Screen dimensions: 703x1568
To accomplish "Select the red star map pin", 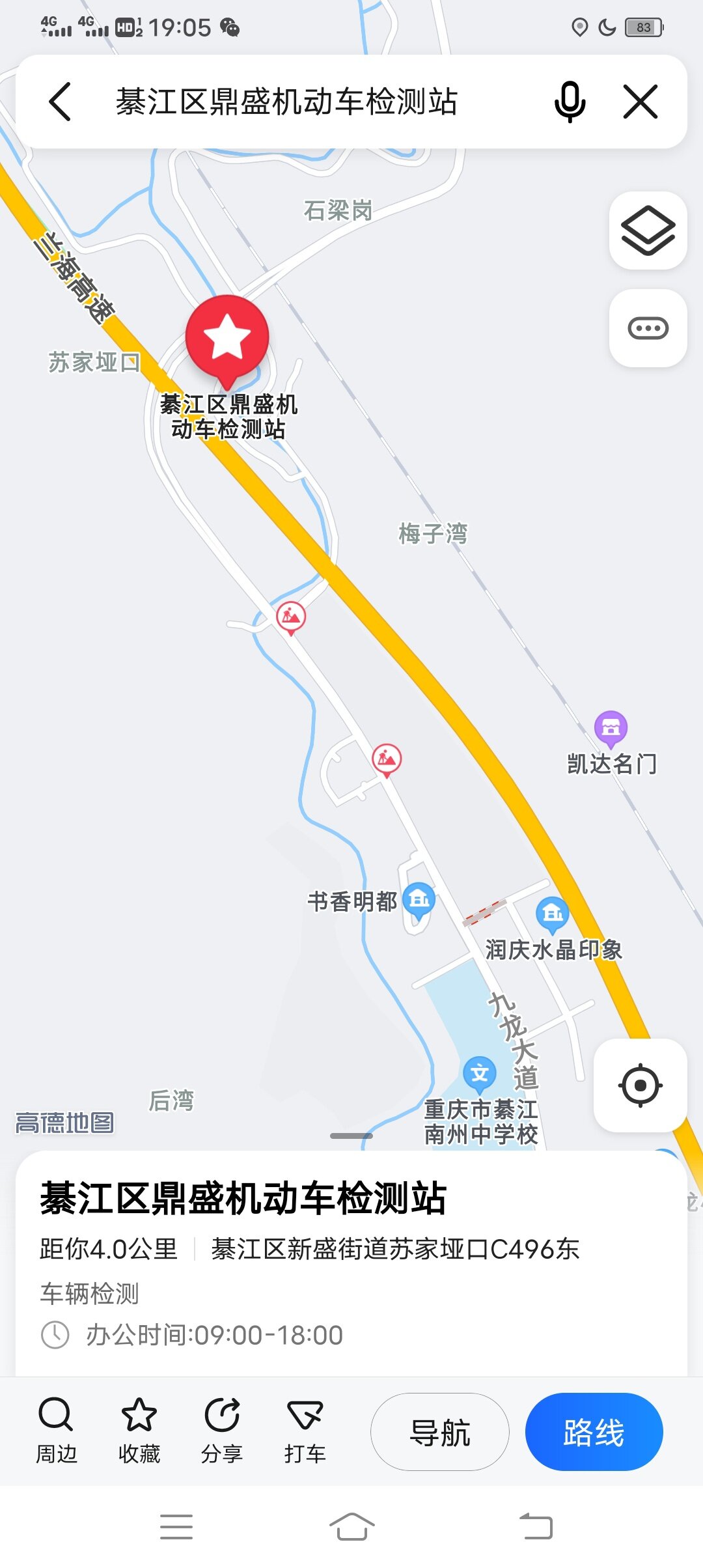I will coord(227,337).
